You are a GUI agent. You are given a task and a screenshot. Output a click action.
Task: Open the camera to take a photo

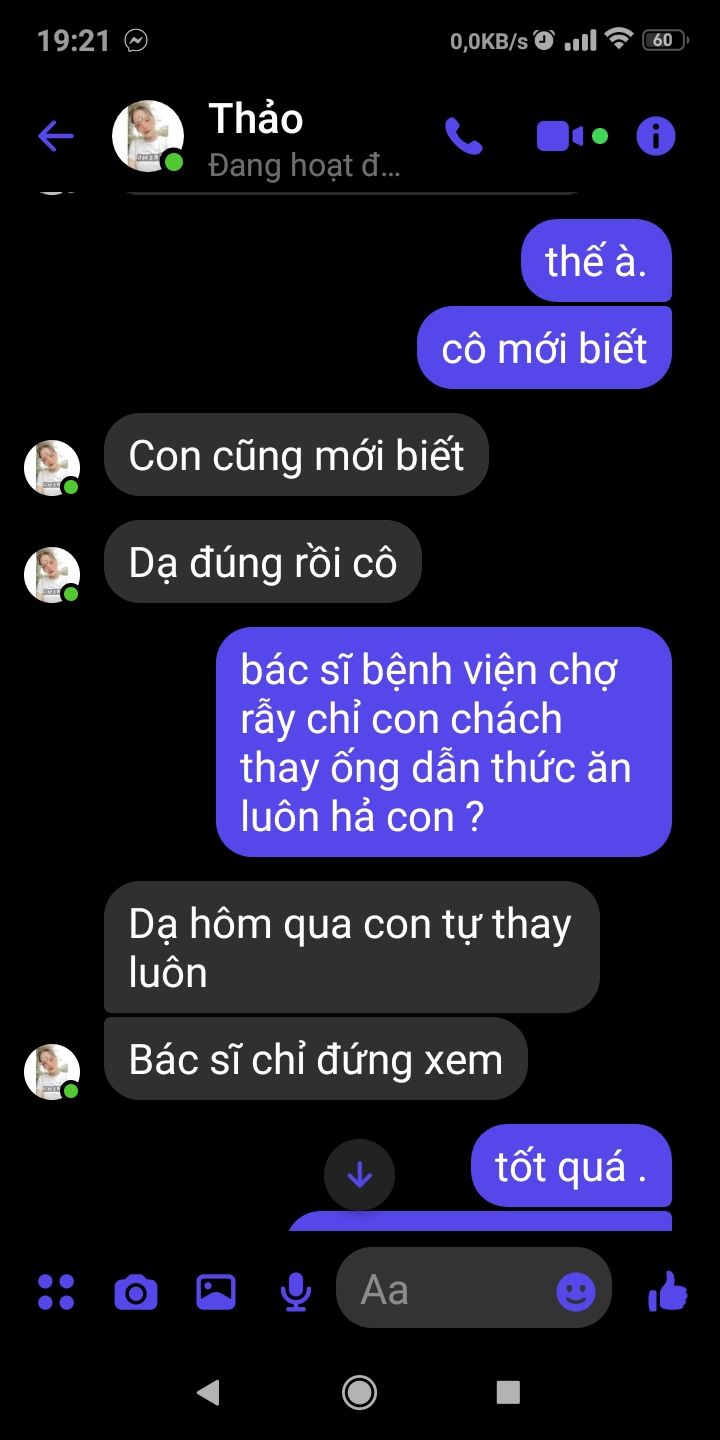pos(136,1292)
